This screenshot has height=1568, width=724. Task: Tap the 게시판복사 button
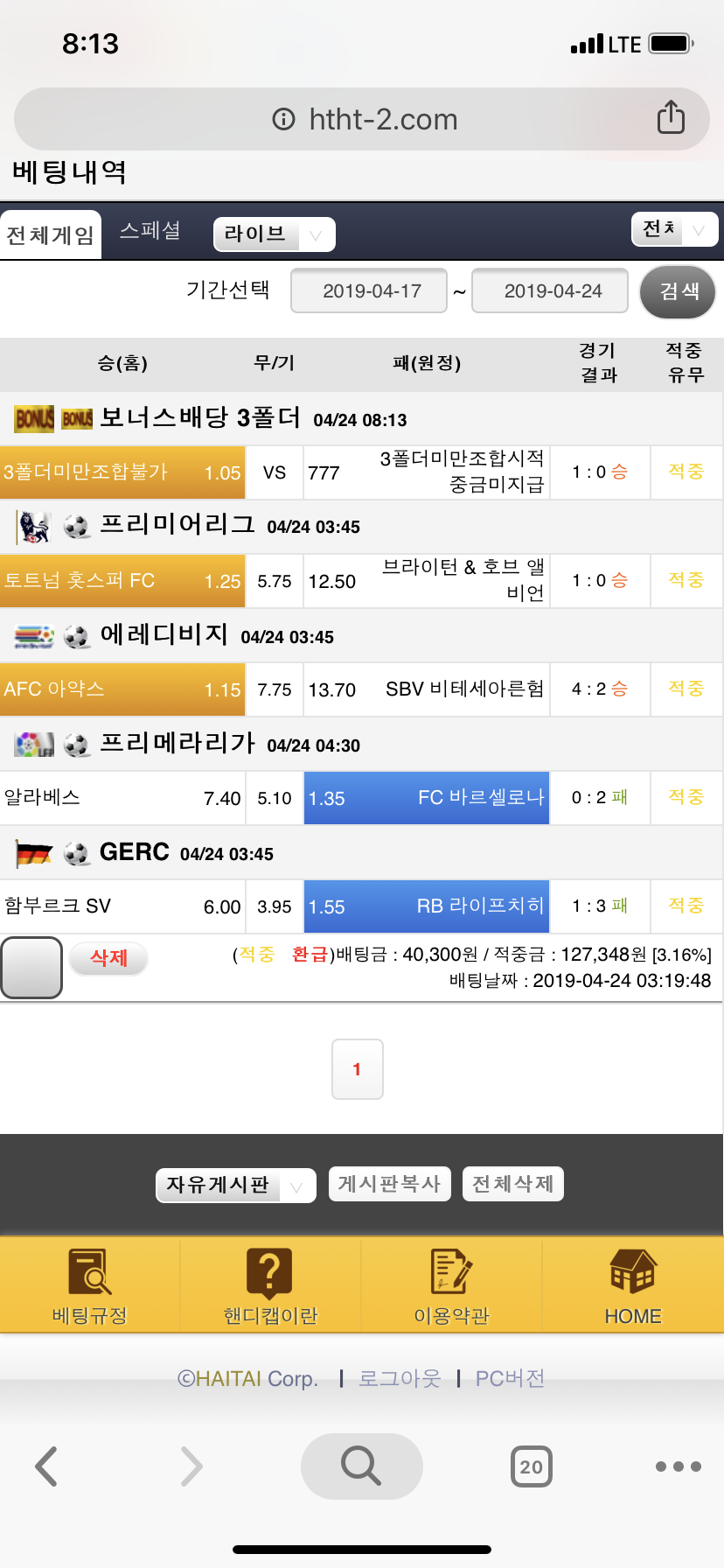(x=389, y=1184)
